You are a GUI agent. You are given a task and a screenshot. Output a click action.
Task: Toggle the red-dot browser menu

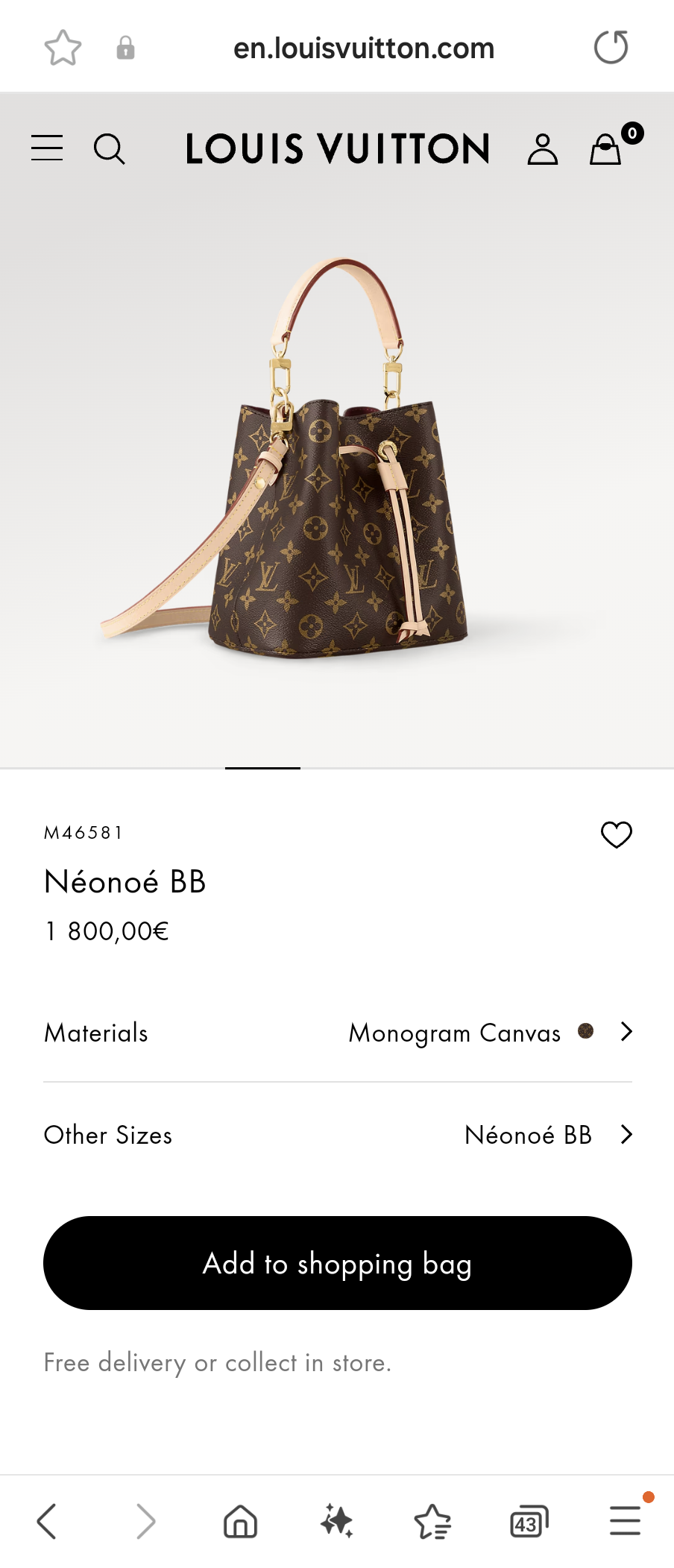pos(625,1521)
